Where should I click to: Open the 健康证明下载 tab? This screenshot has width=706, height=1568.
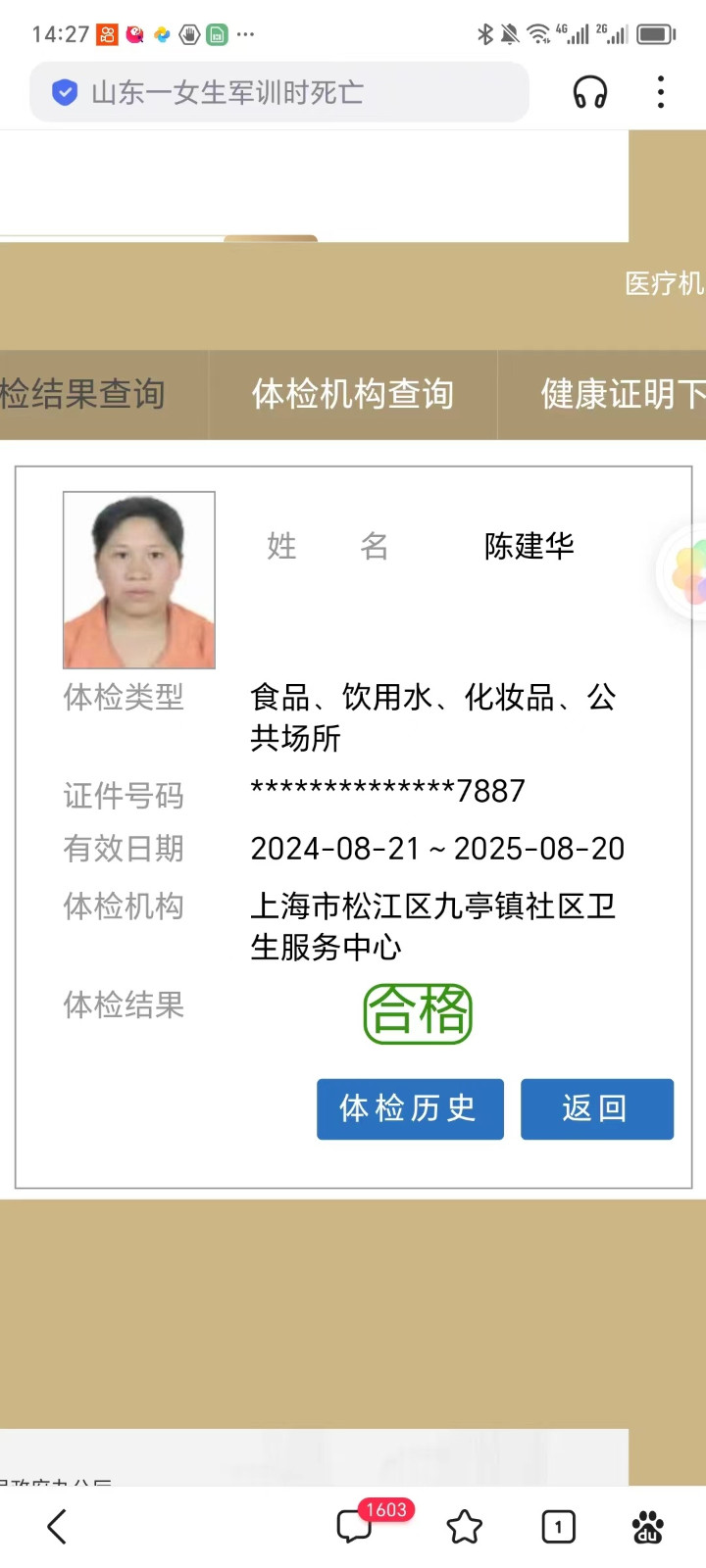click(x=618, y=394)
